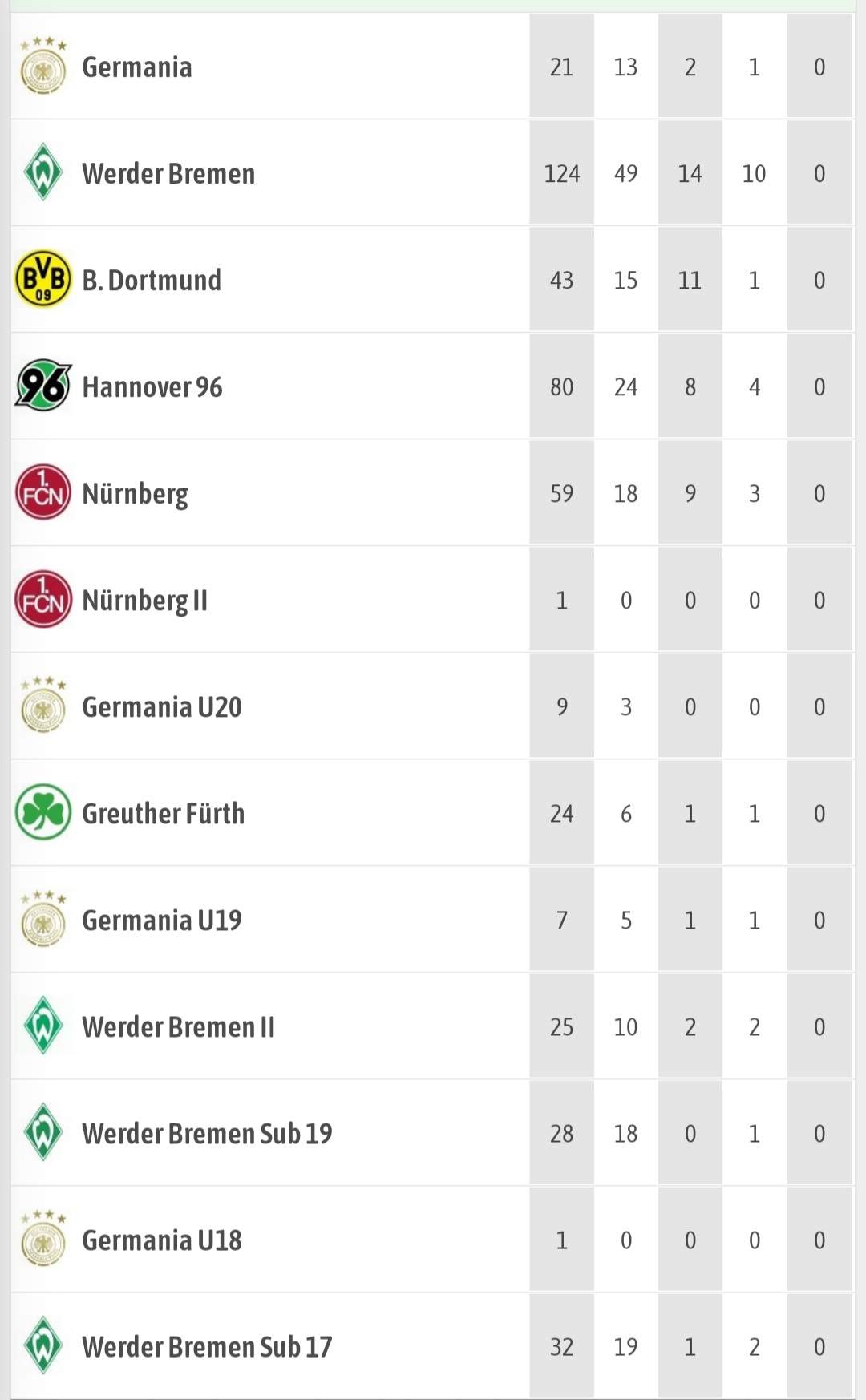This screenshot has height=1400, width=866.
Task: Select the B. Dortmund row
Action: tap(432, 280)
